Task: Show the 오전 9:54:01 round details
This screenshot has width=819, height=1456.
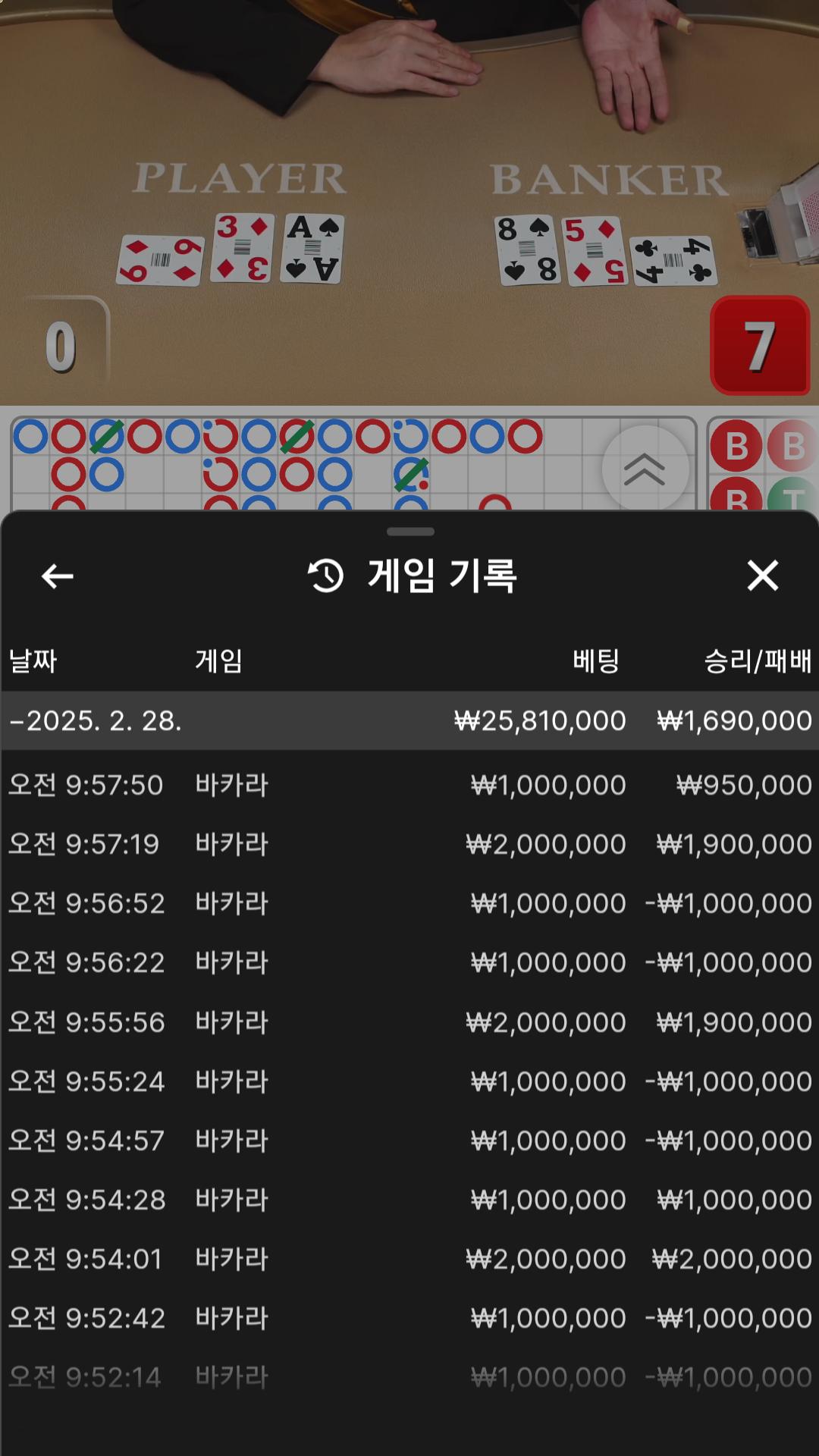Action: click(409, 1259)
